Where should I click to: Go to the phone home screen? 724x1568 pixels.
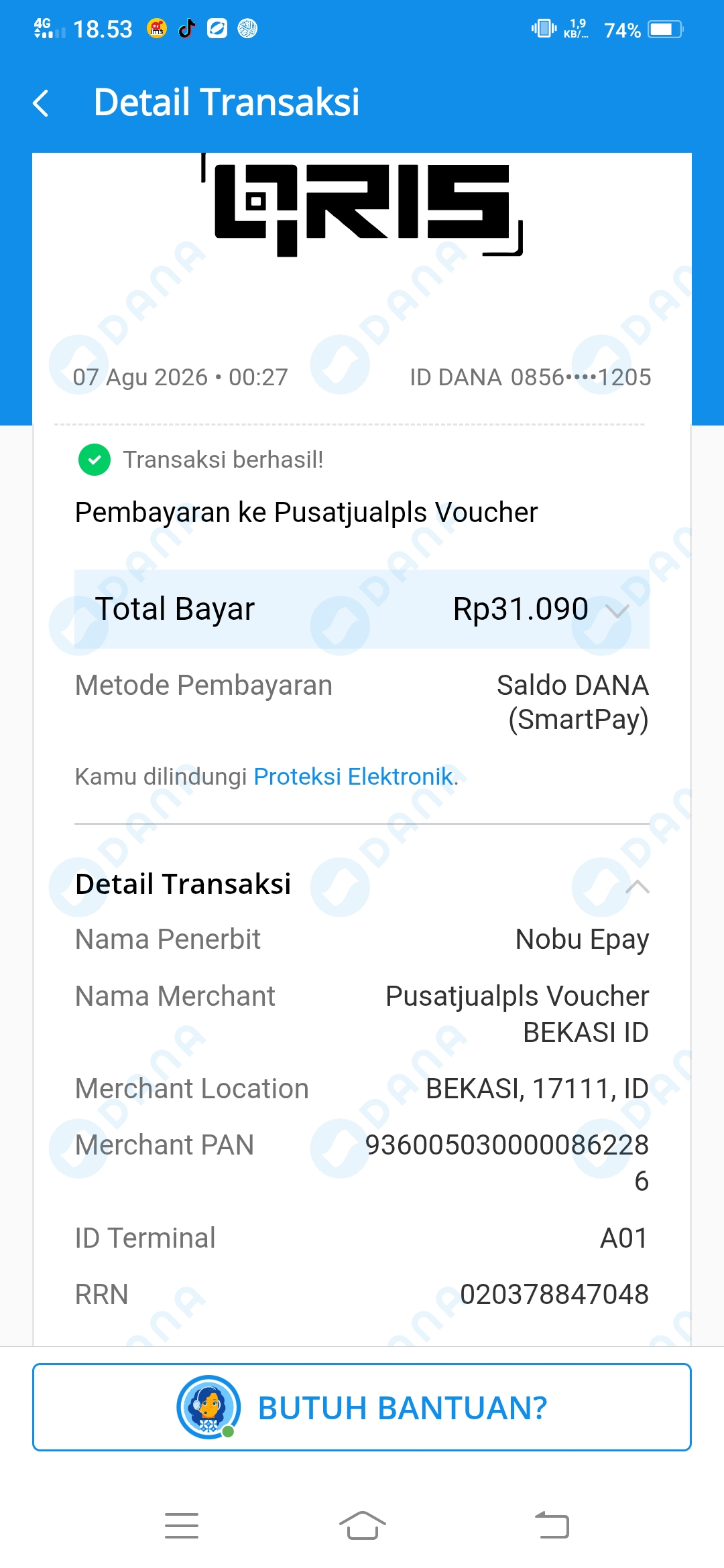click(362, 1526)
